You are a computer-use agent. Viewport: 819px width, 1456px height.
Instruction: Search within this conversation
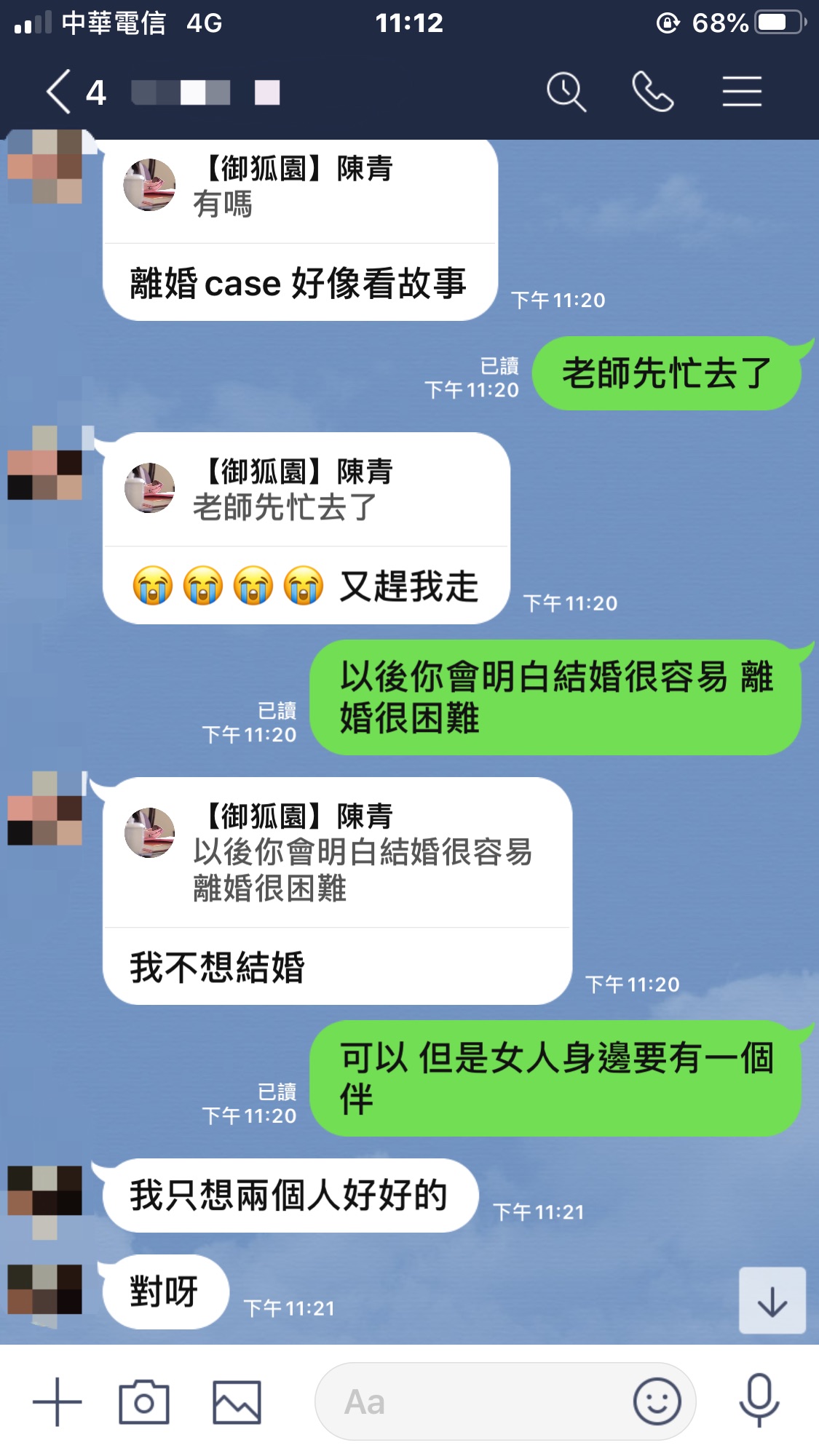click(566, 92)
